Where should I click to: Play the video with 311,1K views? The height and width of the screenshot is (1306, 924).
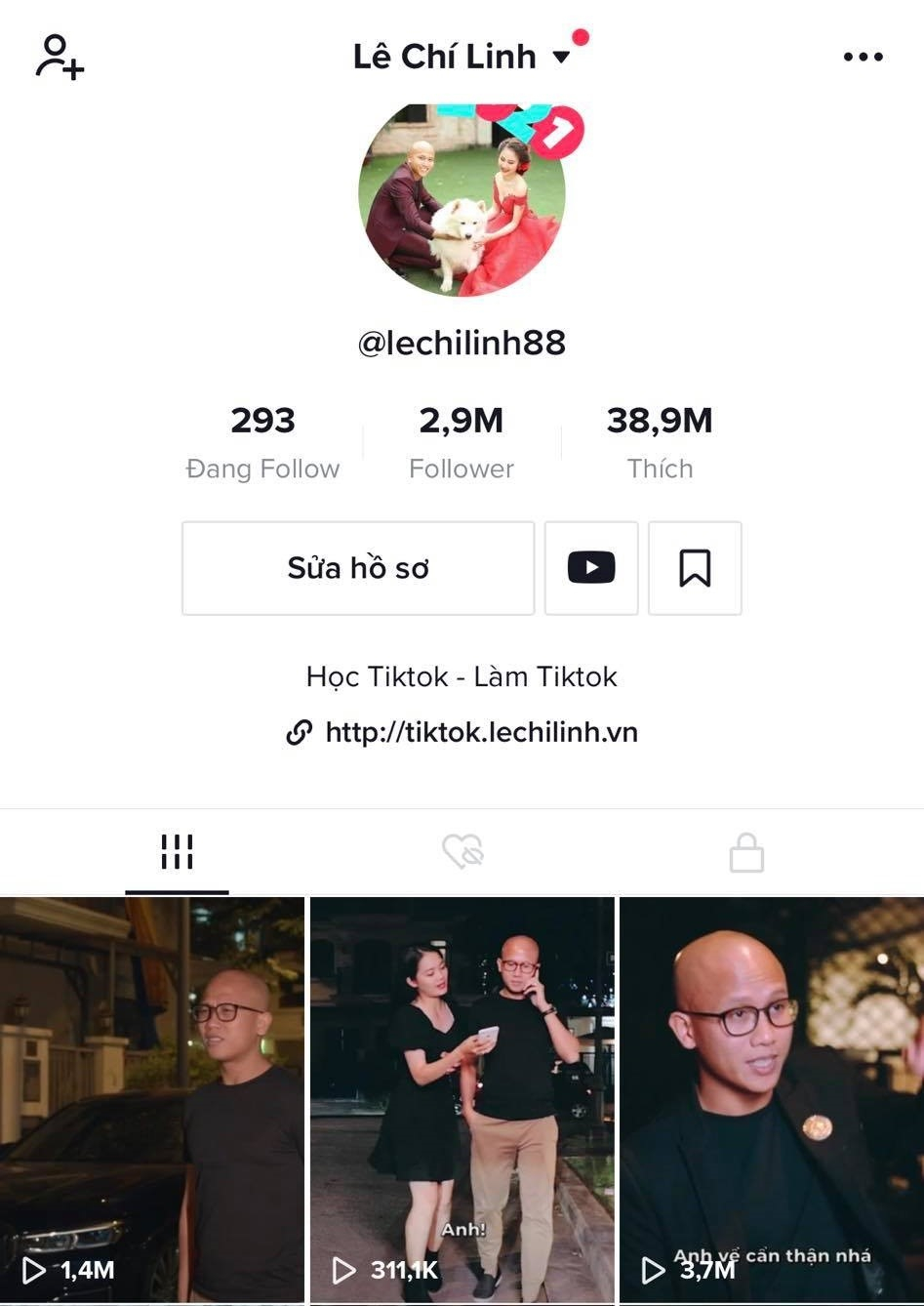(462, 1098)
